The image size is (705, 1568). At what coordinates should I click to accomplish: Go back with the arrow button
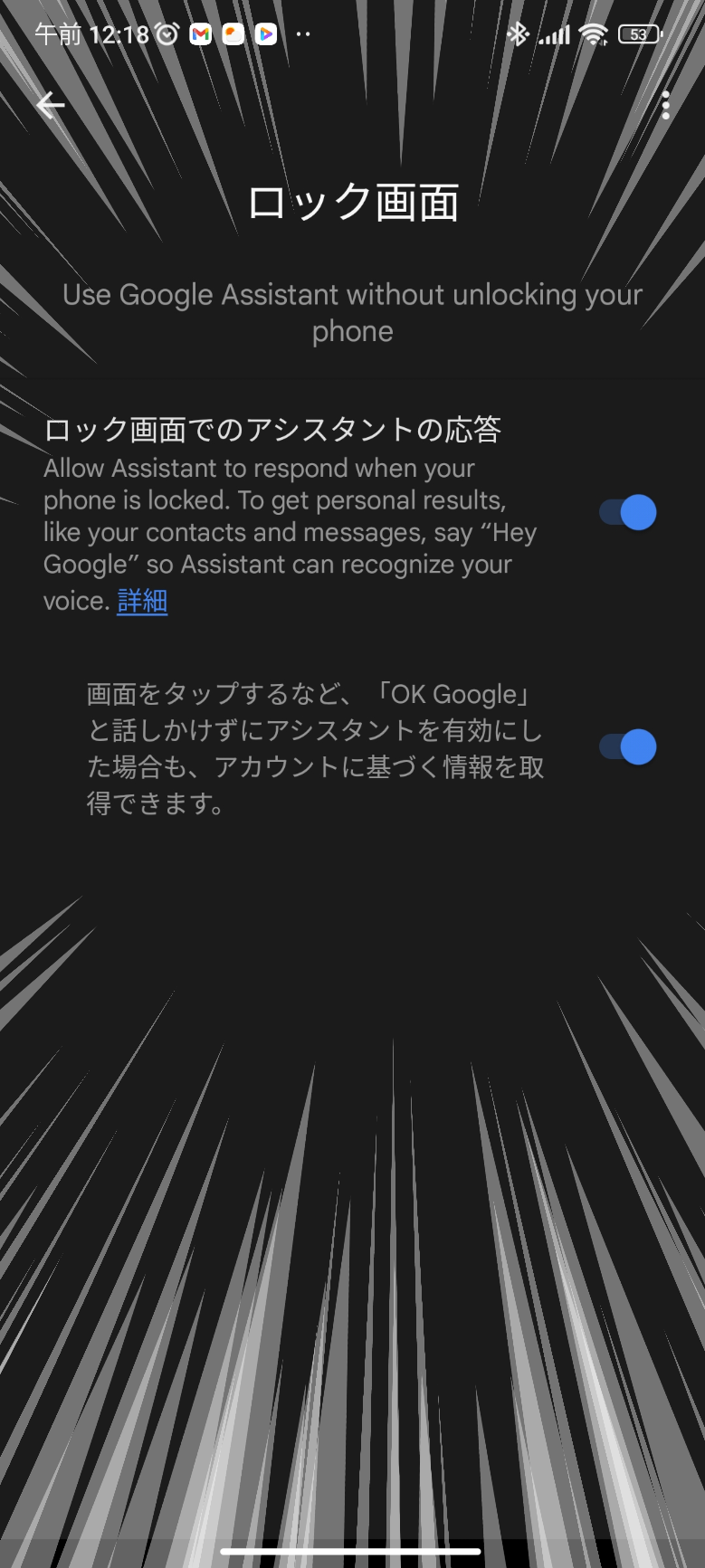click(50, 105)
